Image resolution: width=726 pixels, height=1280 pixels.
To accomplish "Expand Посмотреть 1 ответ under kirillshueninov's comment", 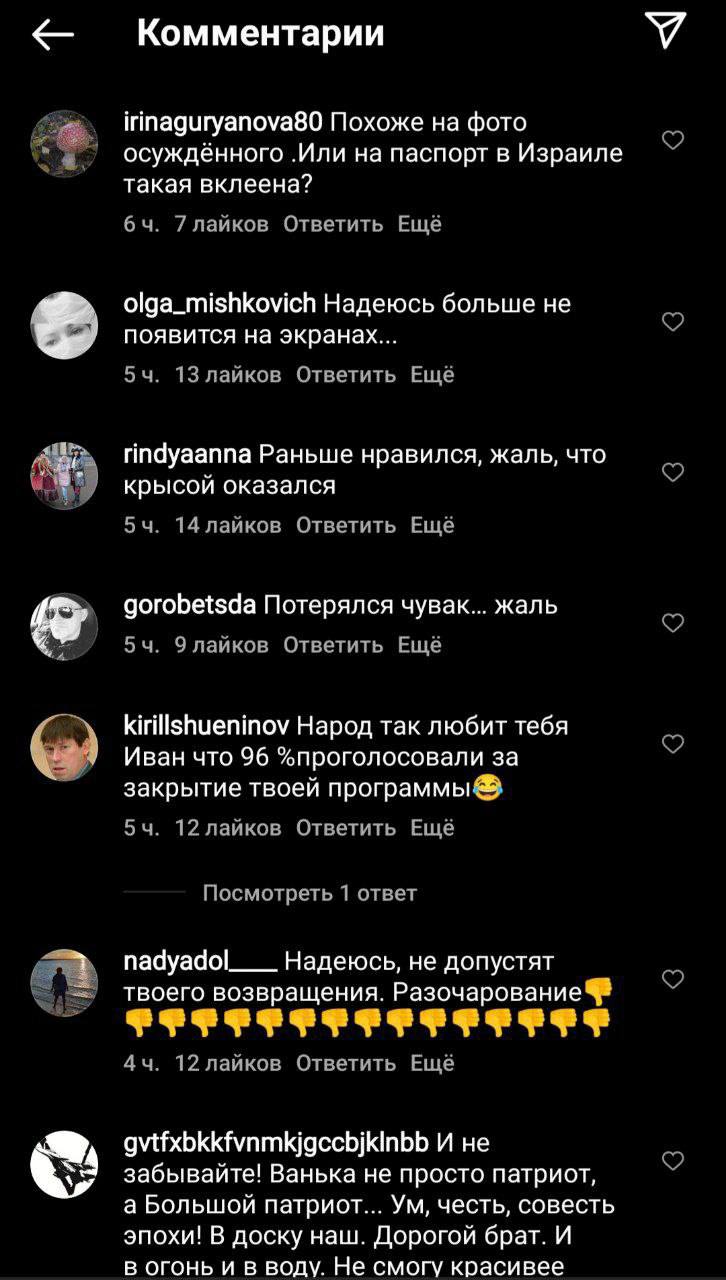I will pyautogui.click(x=309, y=893).
